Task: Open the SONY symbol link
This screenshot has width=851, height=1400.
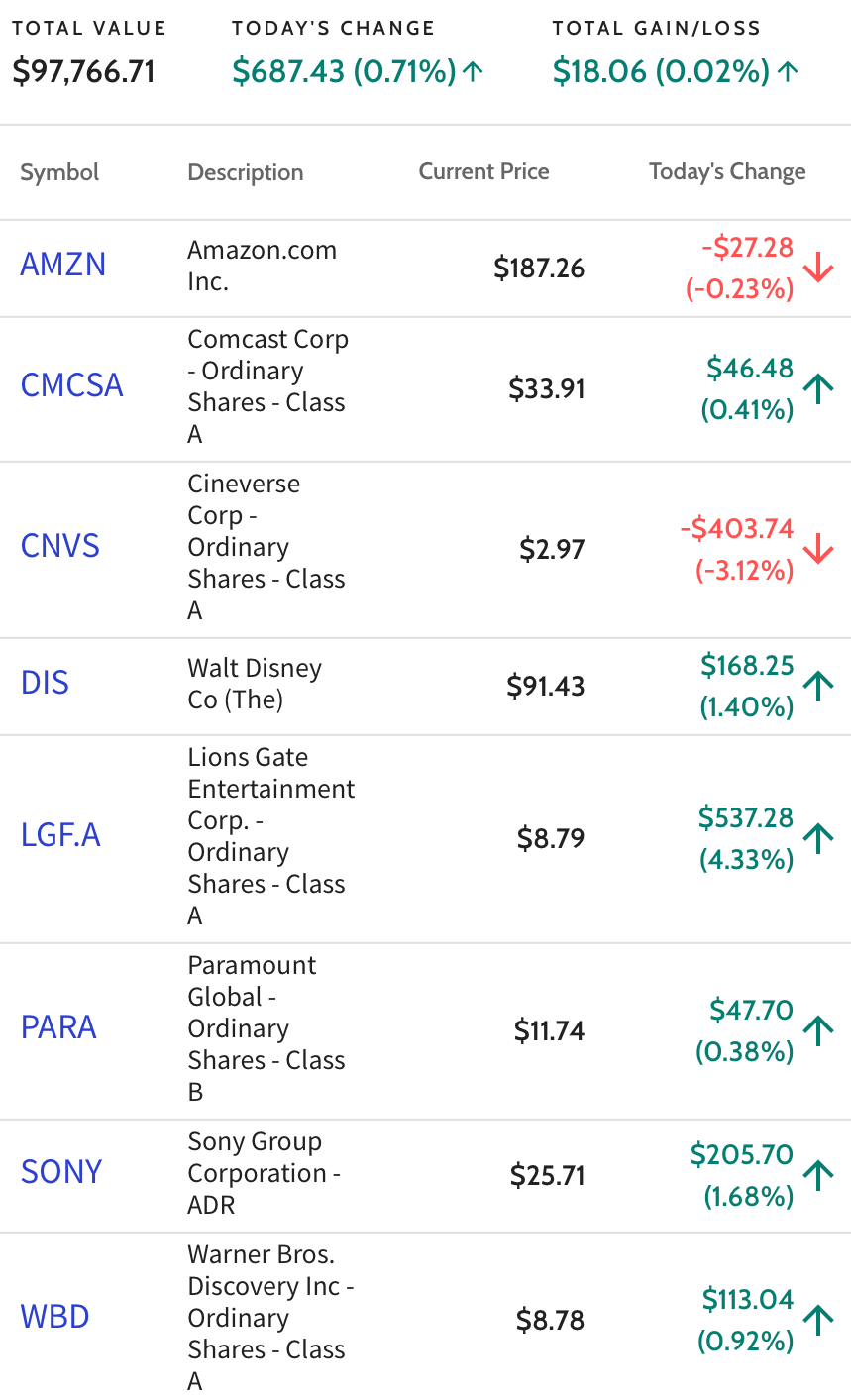Action: (61, 1172)
